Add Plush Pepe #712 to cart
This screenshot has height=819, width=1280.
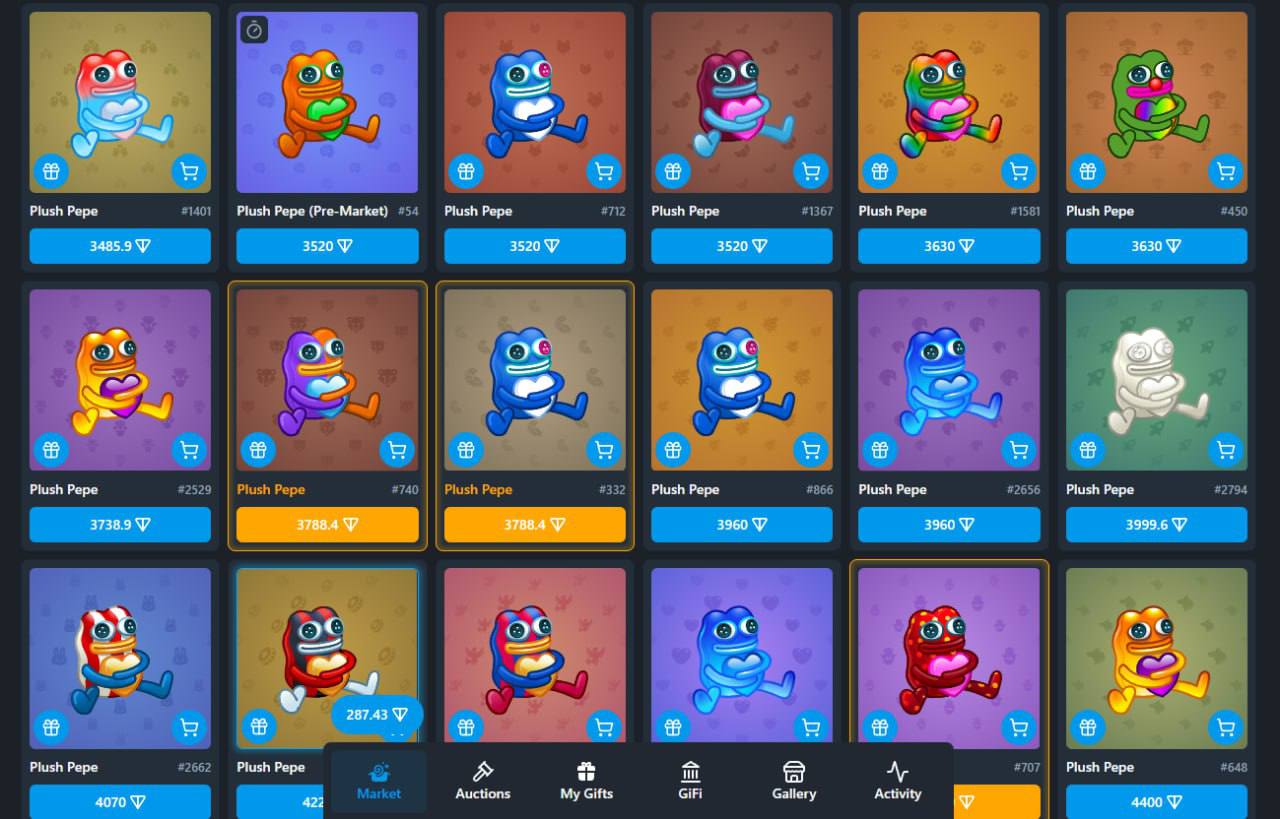603,171
